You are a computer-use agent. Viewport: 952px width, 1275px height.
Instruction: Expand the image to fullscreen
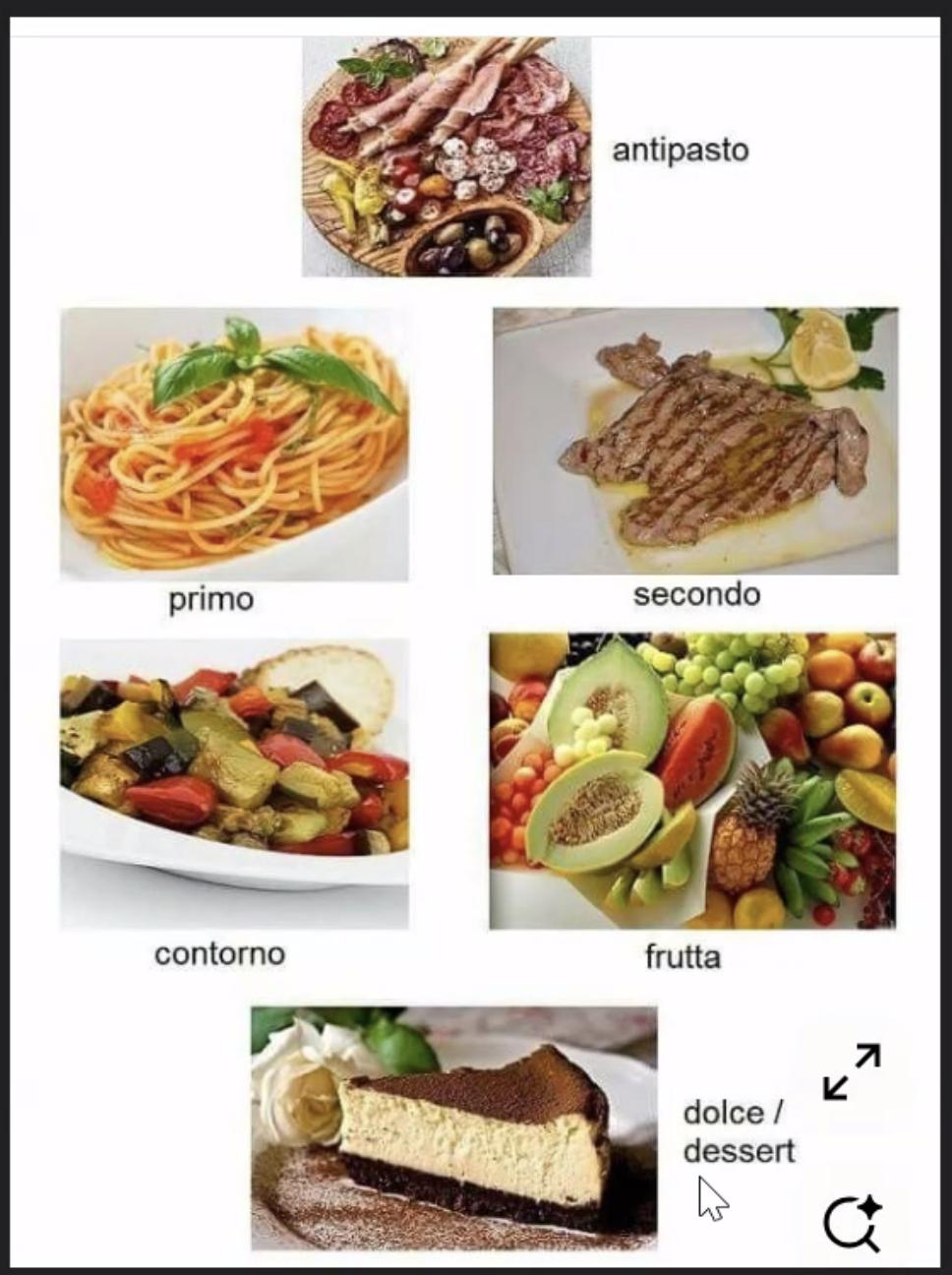click(852, 1071)
